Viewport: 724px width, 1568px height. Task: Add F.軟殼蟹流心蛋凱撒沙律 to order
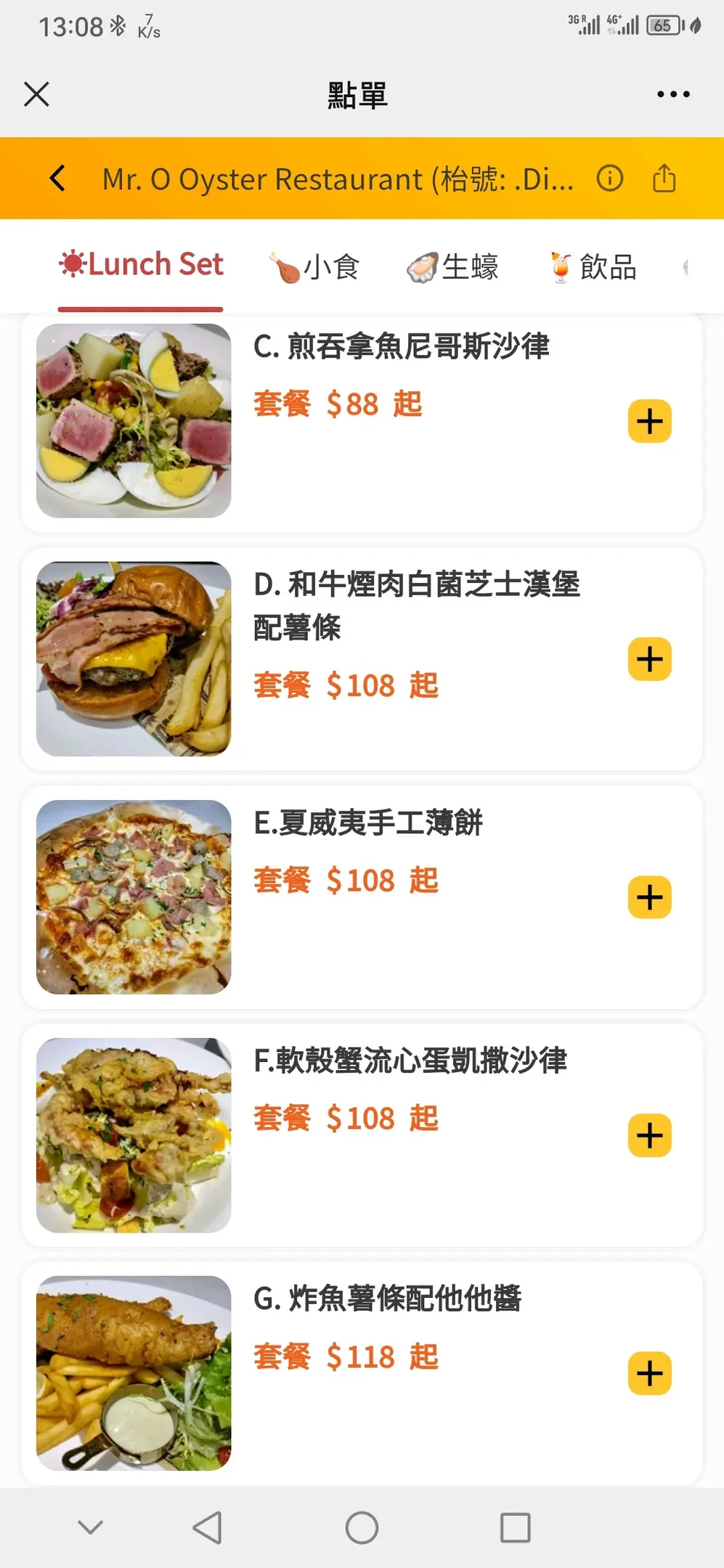click(x=649, y=1135)
